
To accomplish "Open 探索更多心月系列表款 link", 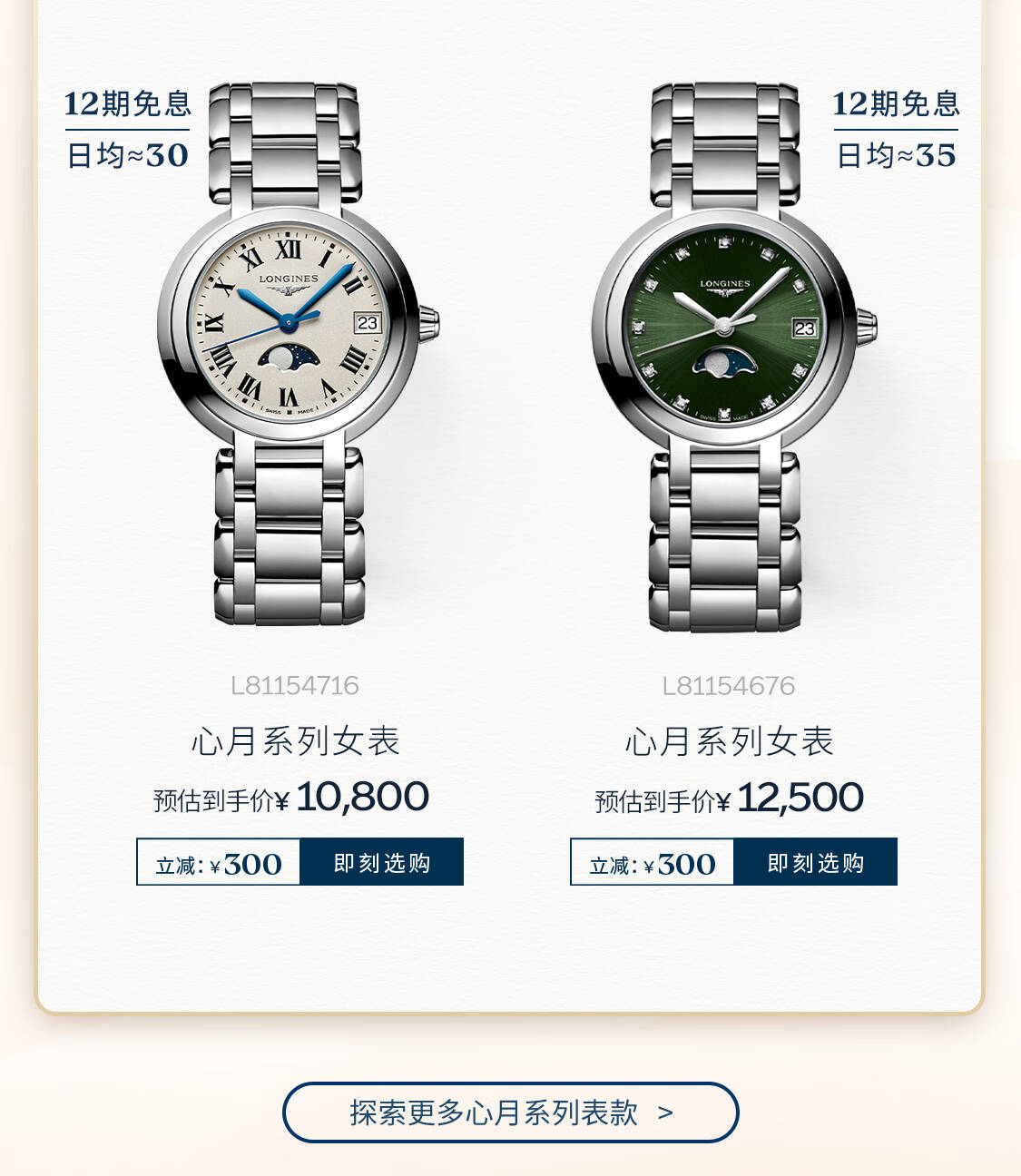I will point(510,1112).
